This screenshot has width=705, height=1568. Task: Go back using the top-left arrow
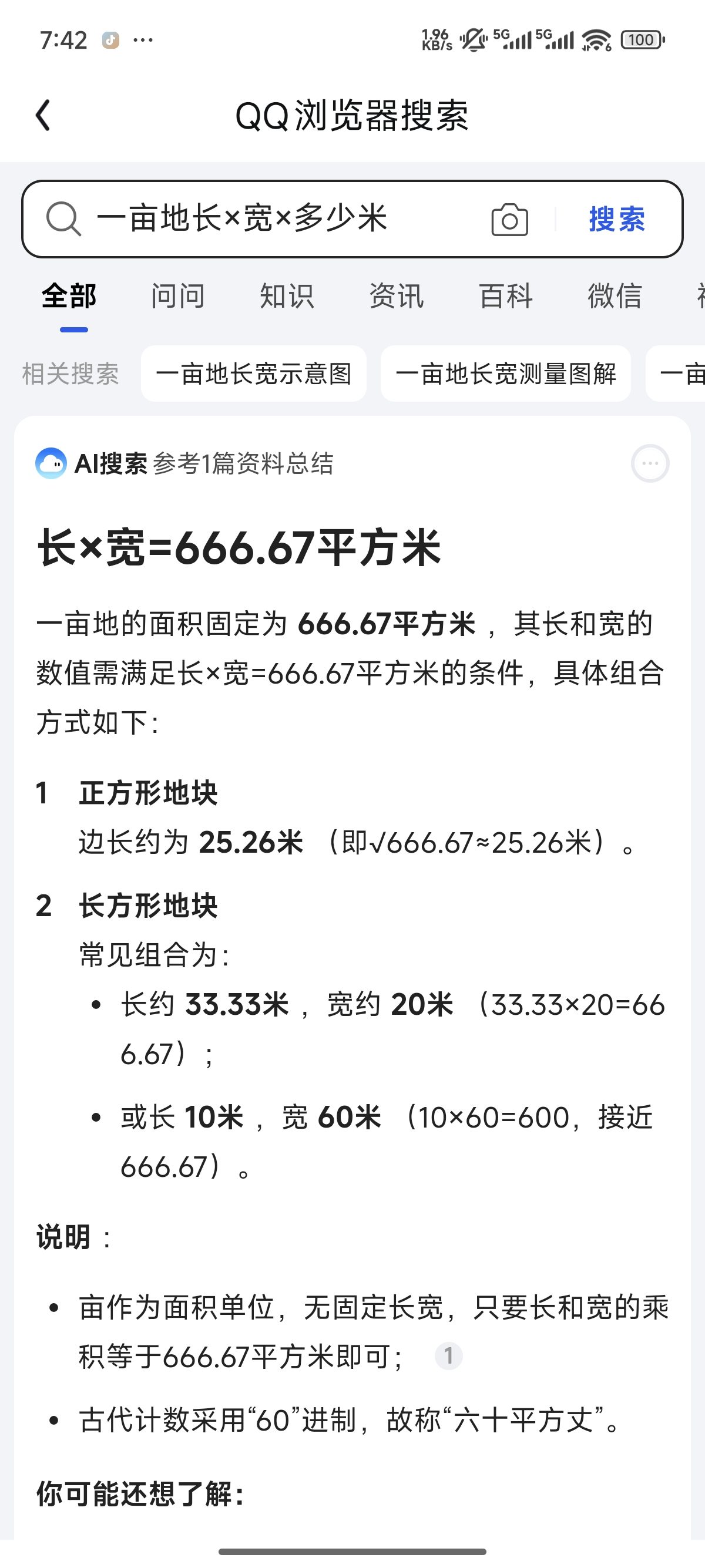point(43,116)
